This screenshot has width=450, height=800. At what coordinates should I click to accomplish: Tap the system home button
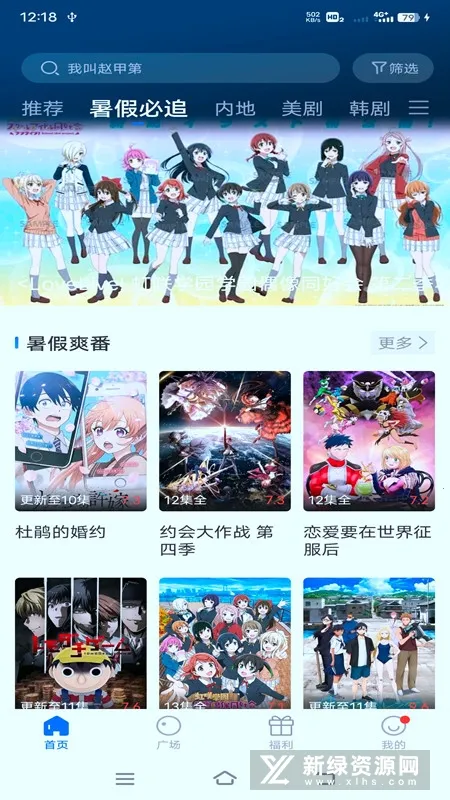tap(225, 779)
